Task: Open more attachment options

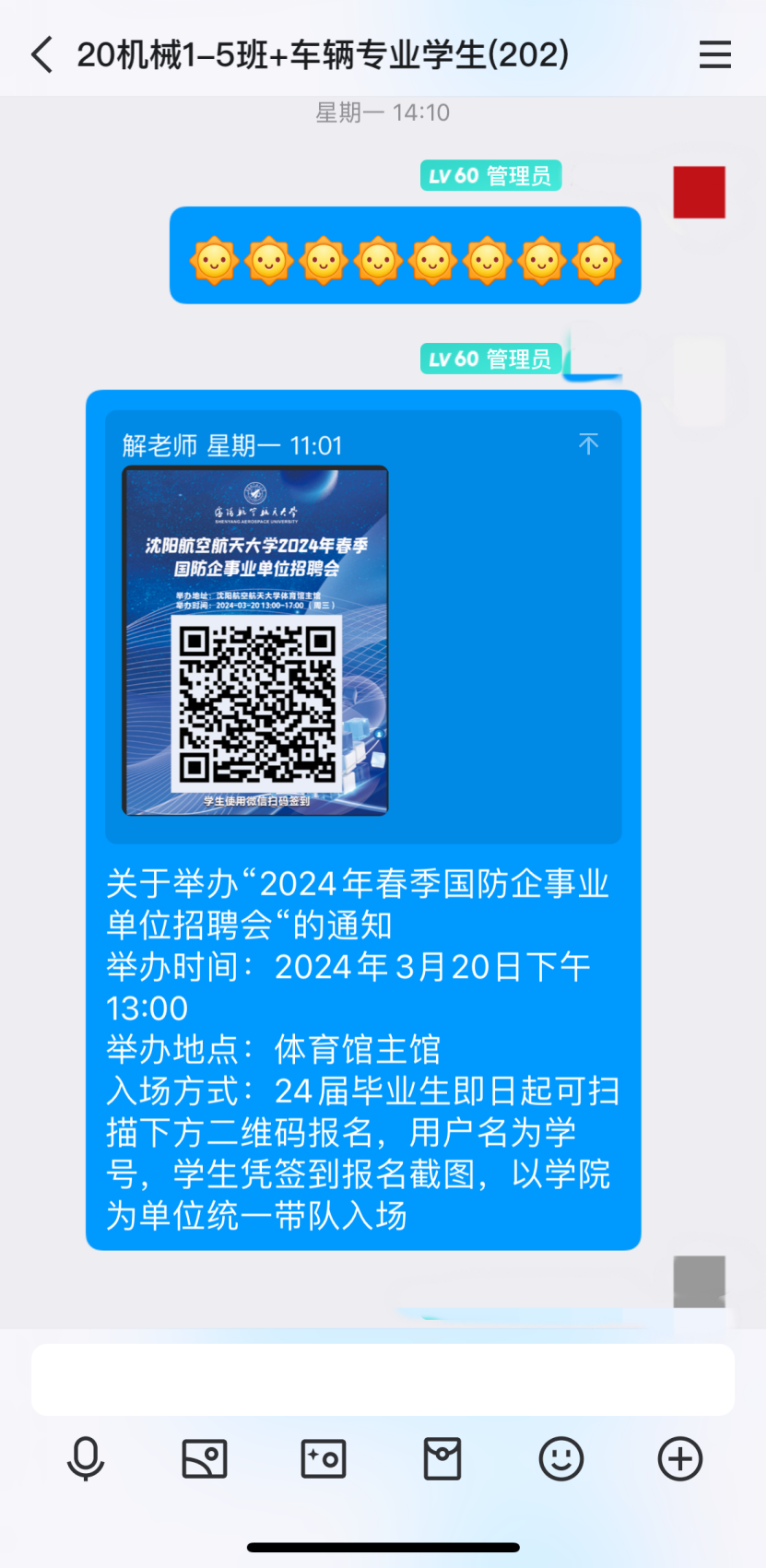Action: [680, 1459]
